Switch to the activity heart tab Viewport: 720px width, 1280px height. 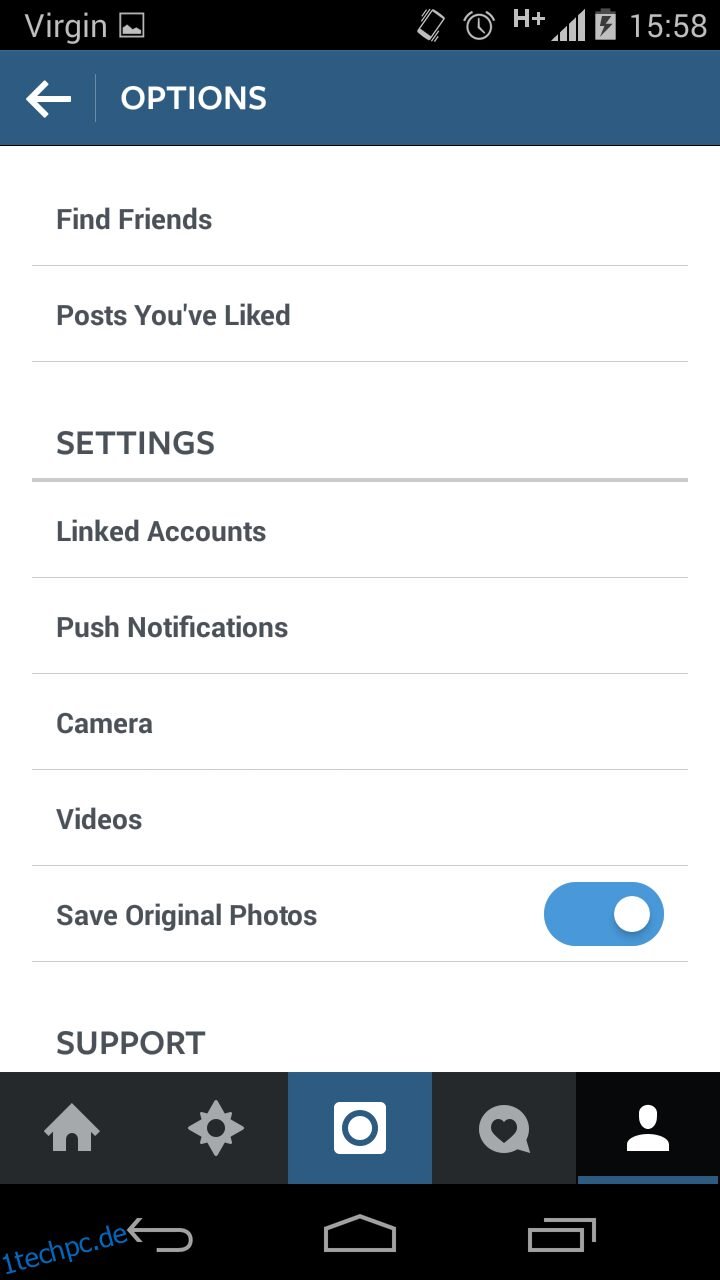[x=504, y=1129]
